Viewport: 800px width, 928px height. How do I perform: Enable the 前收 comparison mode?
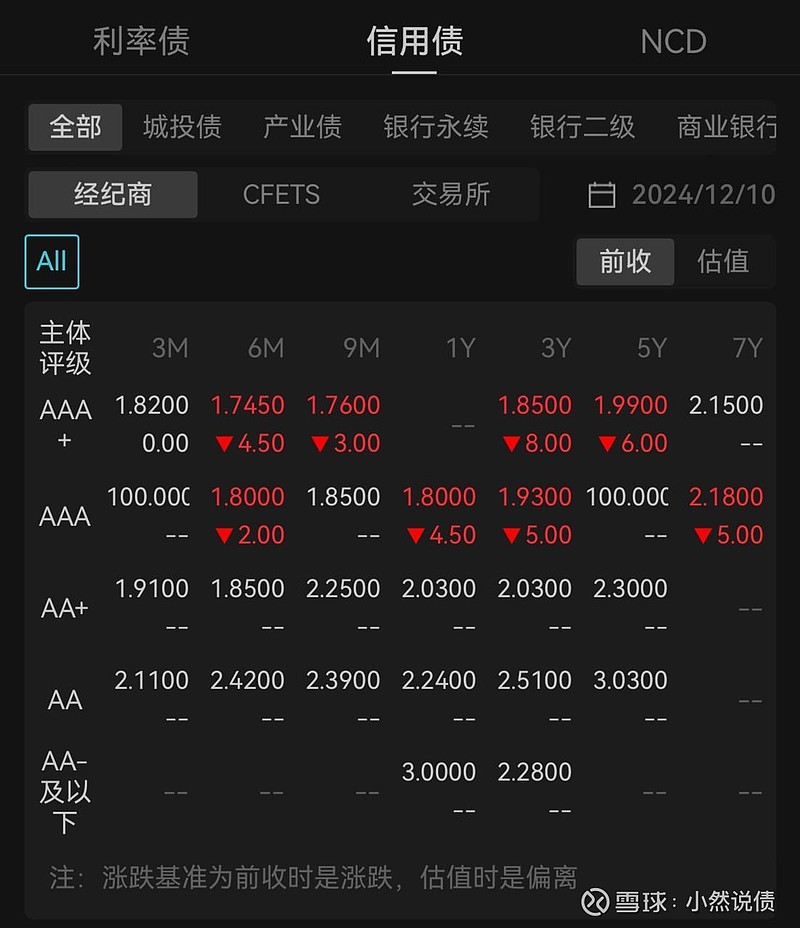(x=625, y=261)
